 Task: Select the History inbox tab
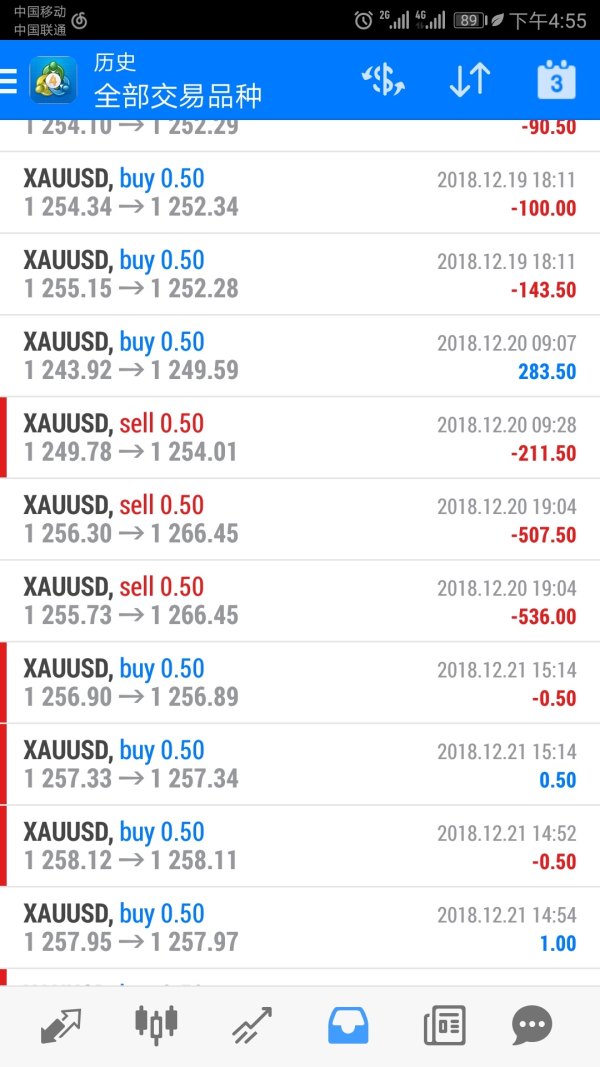[x=348, y=1025]
